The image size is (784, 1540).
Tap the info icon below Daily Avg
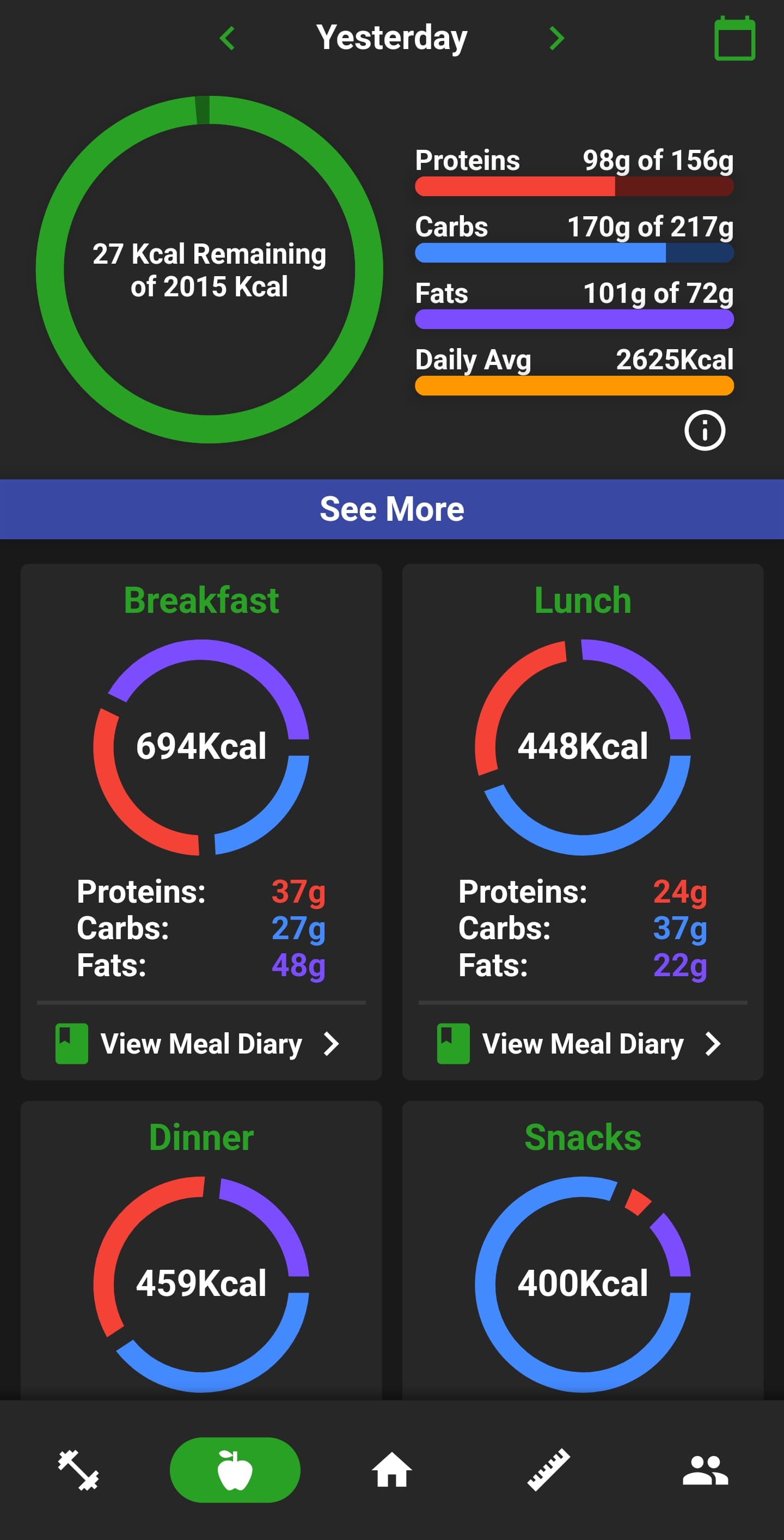pyautogui.click(x=705, y=430)
